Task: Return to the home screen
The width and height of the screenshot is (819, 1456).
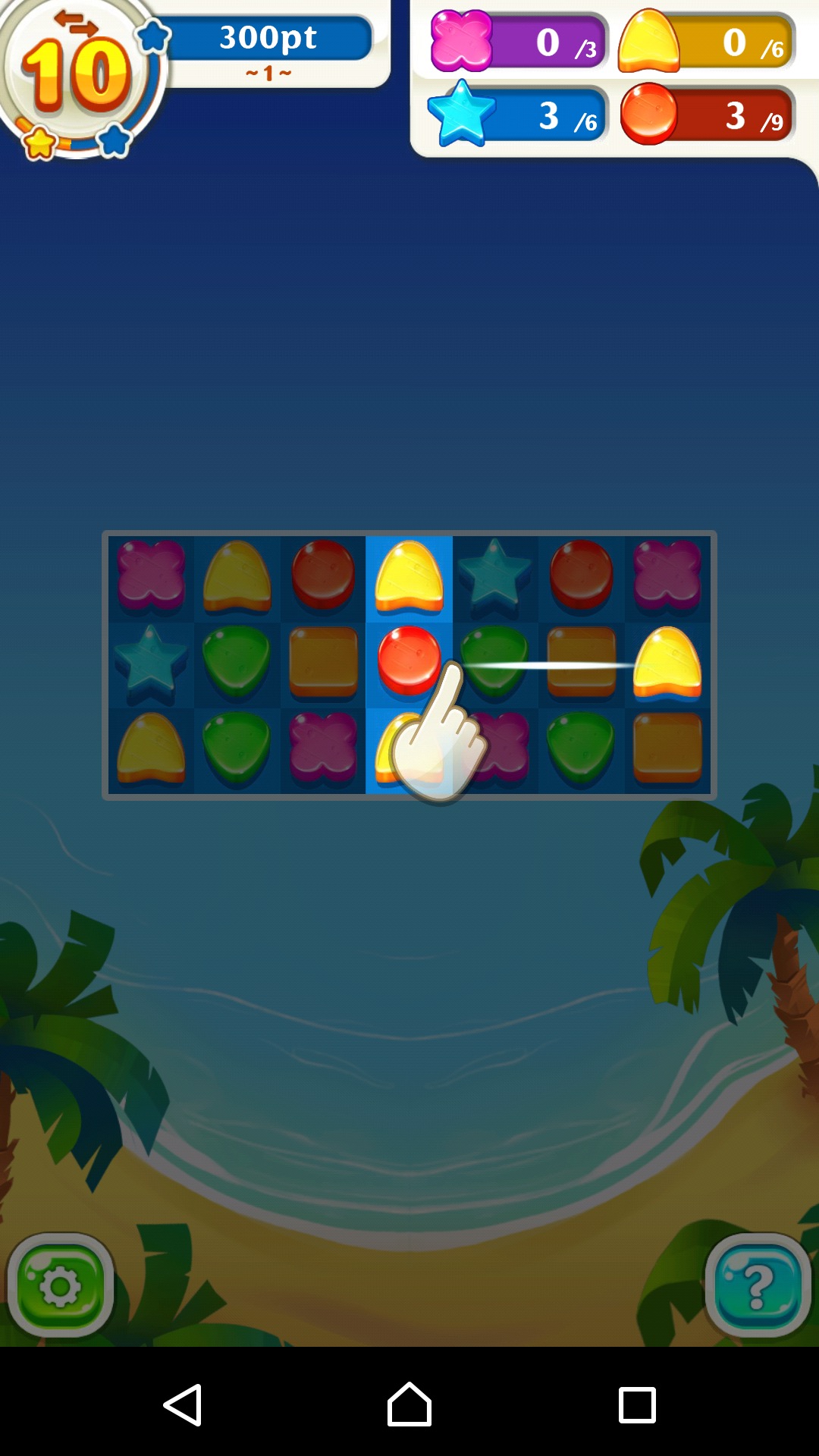Action: (x=409, y=1405)
